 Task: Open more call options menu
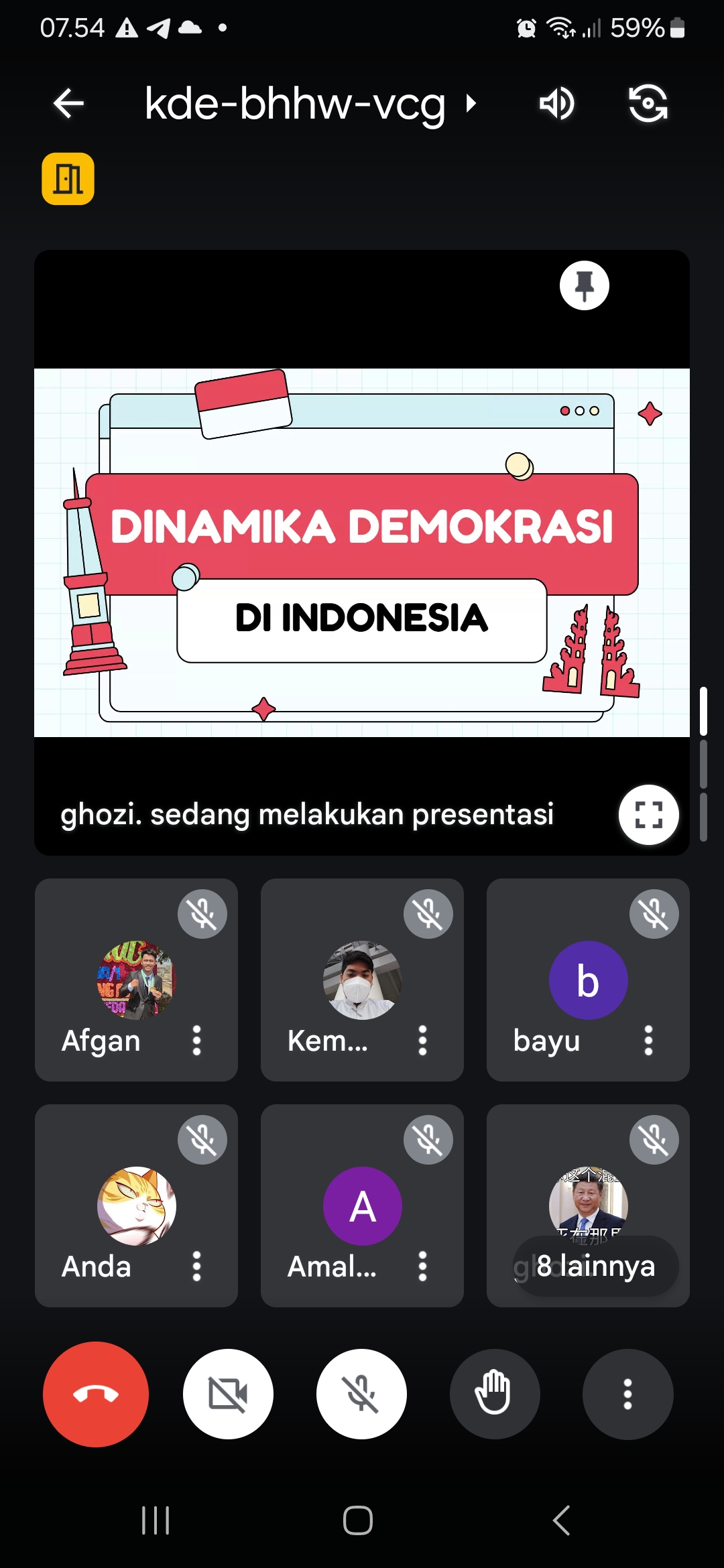(627, 1394)
